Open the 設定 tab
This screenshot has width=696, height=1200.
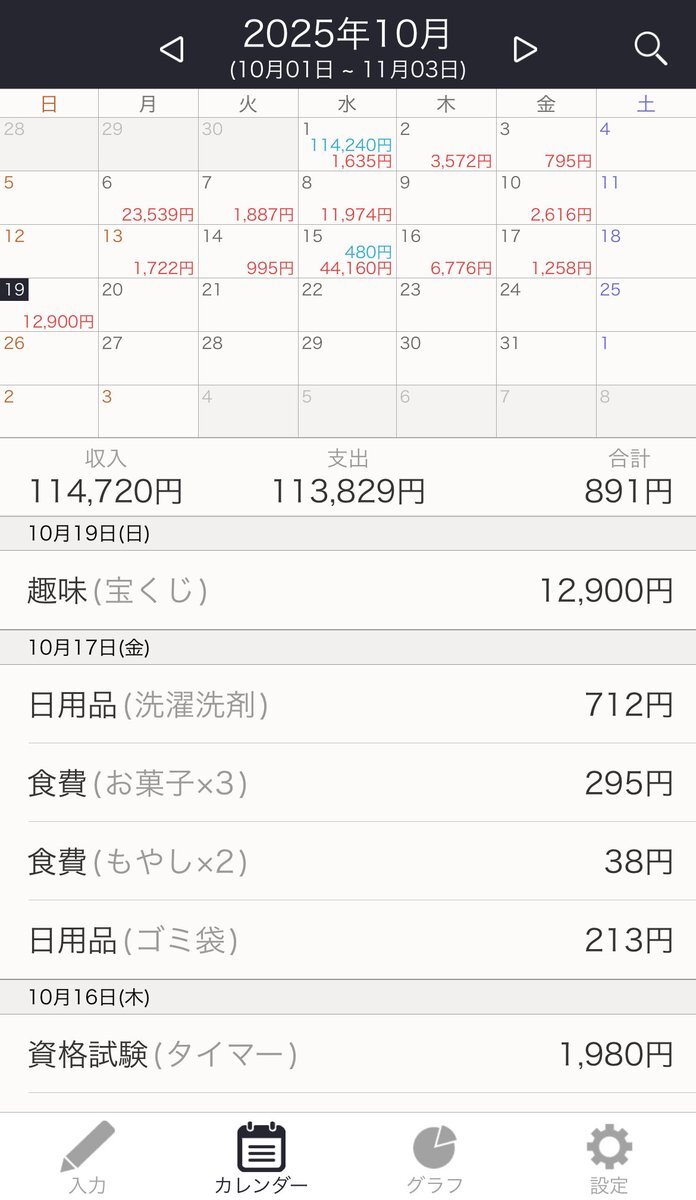tap(609, 1157)
